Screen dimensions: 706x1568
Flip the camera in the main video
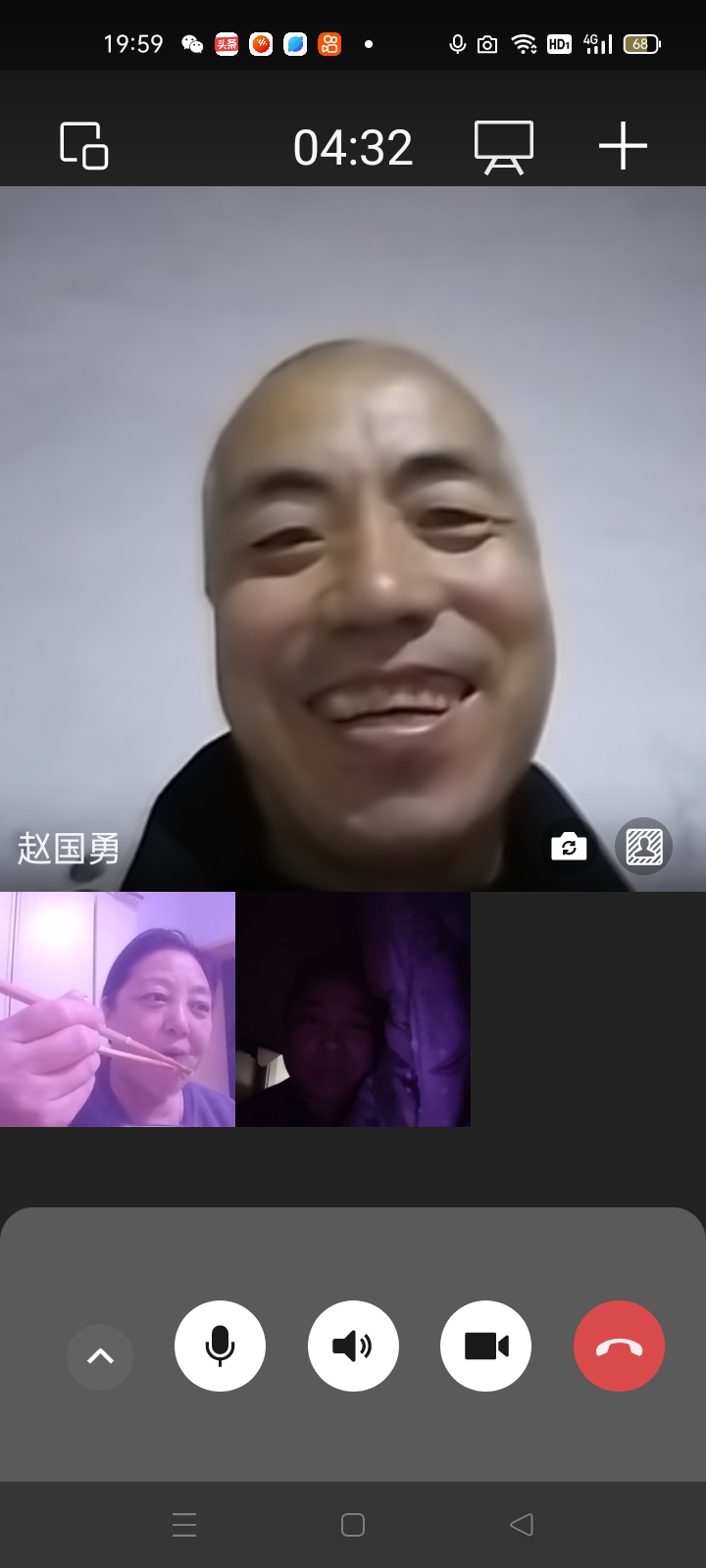[569, 846]
